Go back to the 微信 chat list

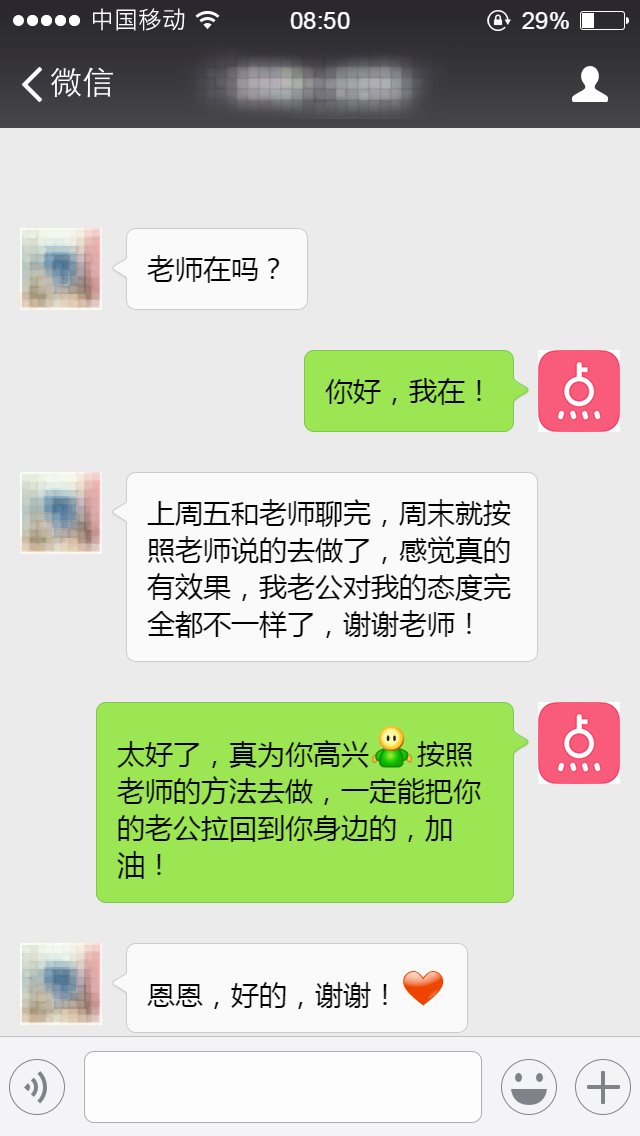tap(66, 84)
